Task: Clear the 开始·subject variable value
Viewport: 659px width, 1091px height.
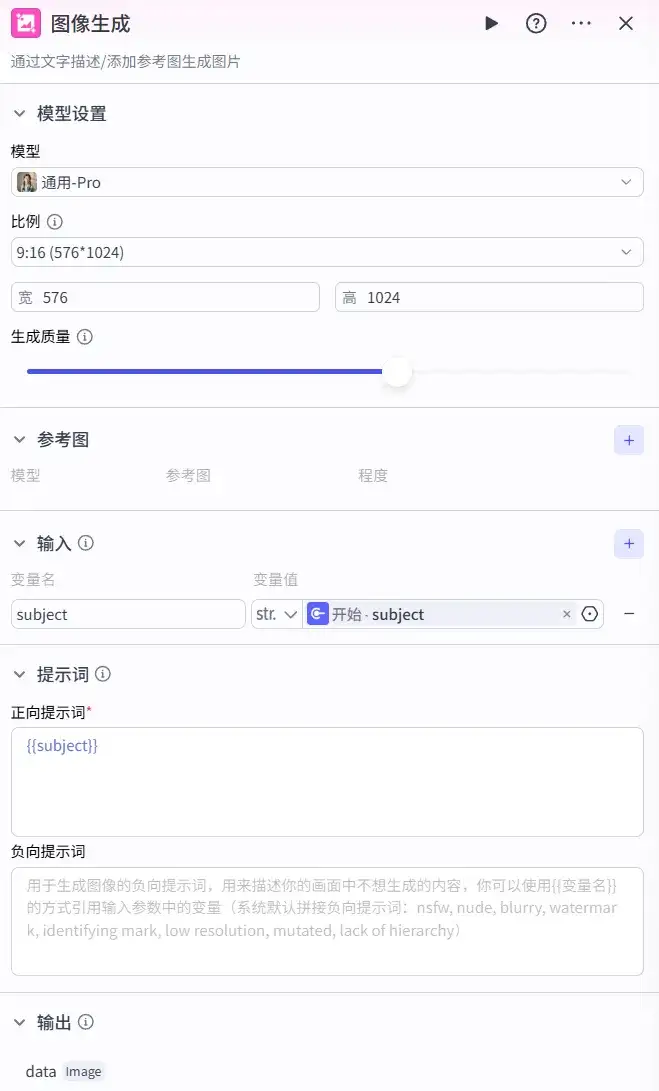Action: [x=566, y=614]
